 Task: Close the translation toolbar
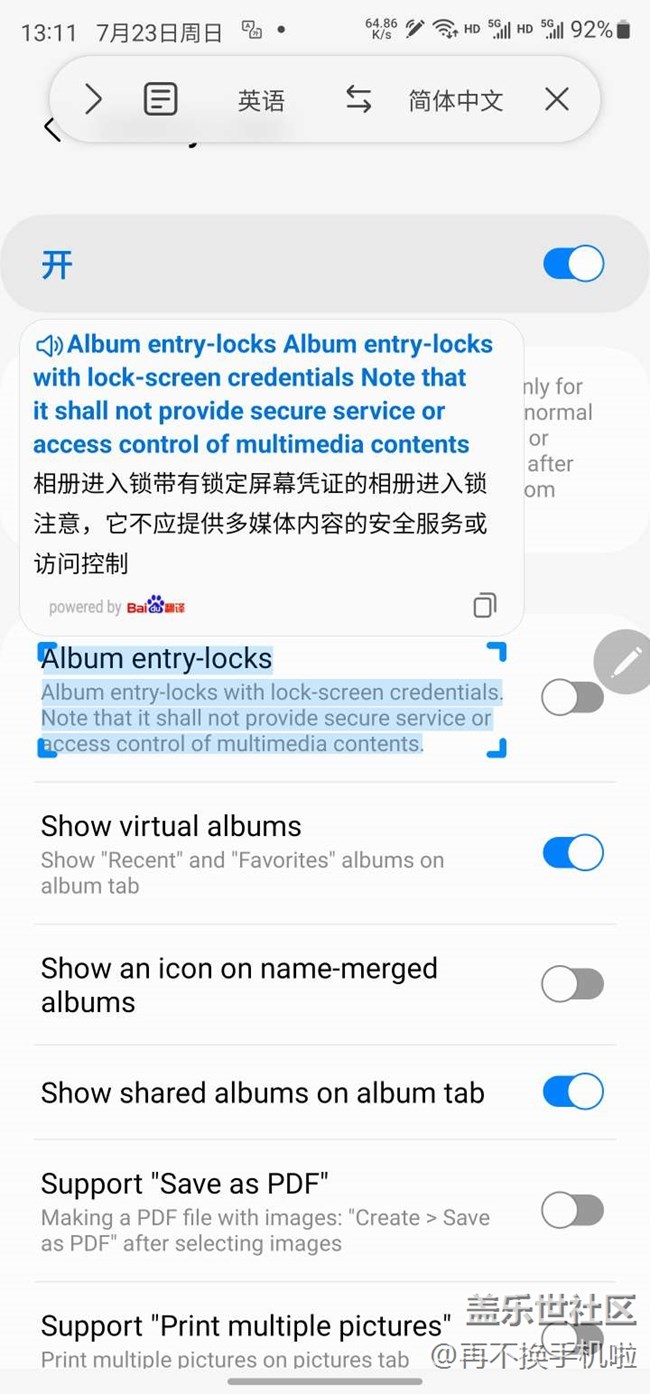click(x=557, y=99)
